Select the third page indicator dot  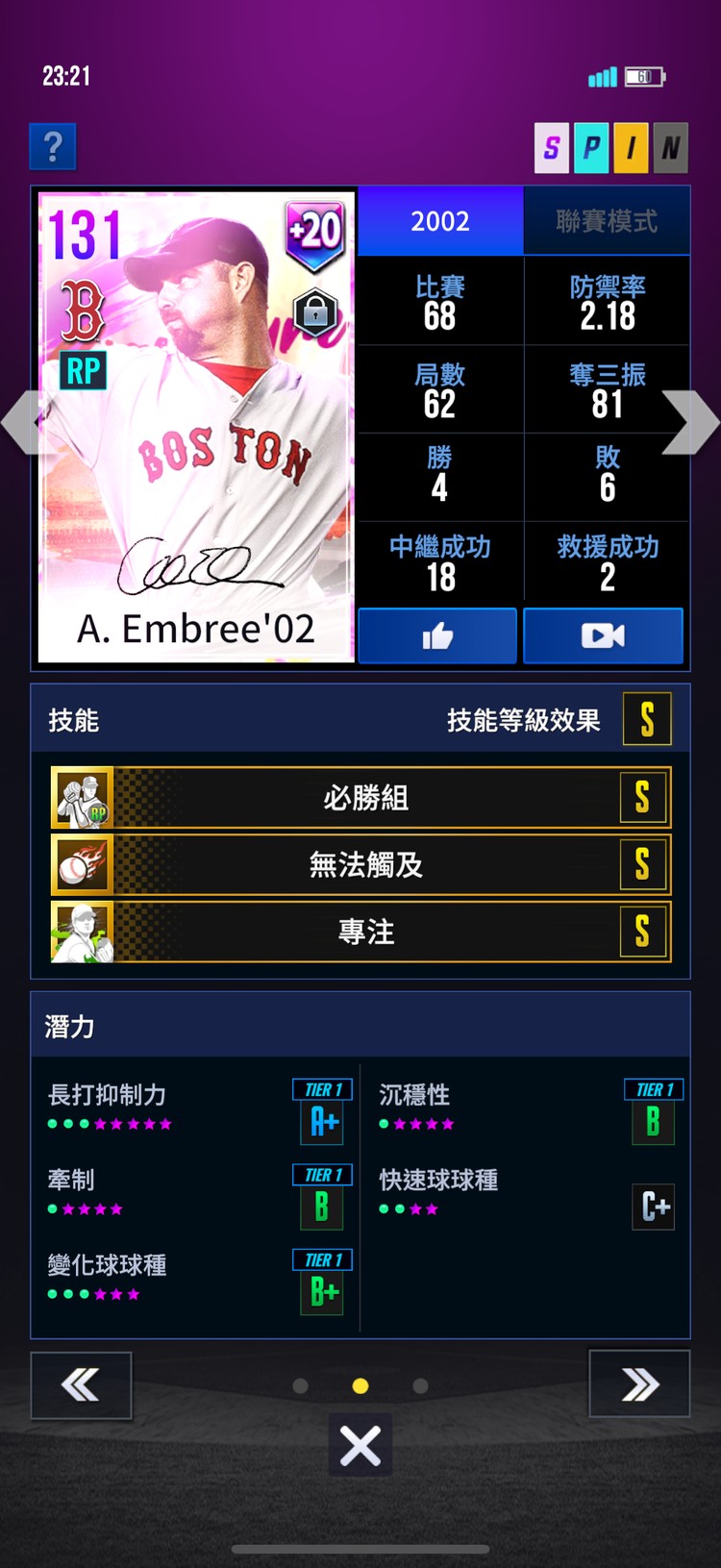(420, 1385)
